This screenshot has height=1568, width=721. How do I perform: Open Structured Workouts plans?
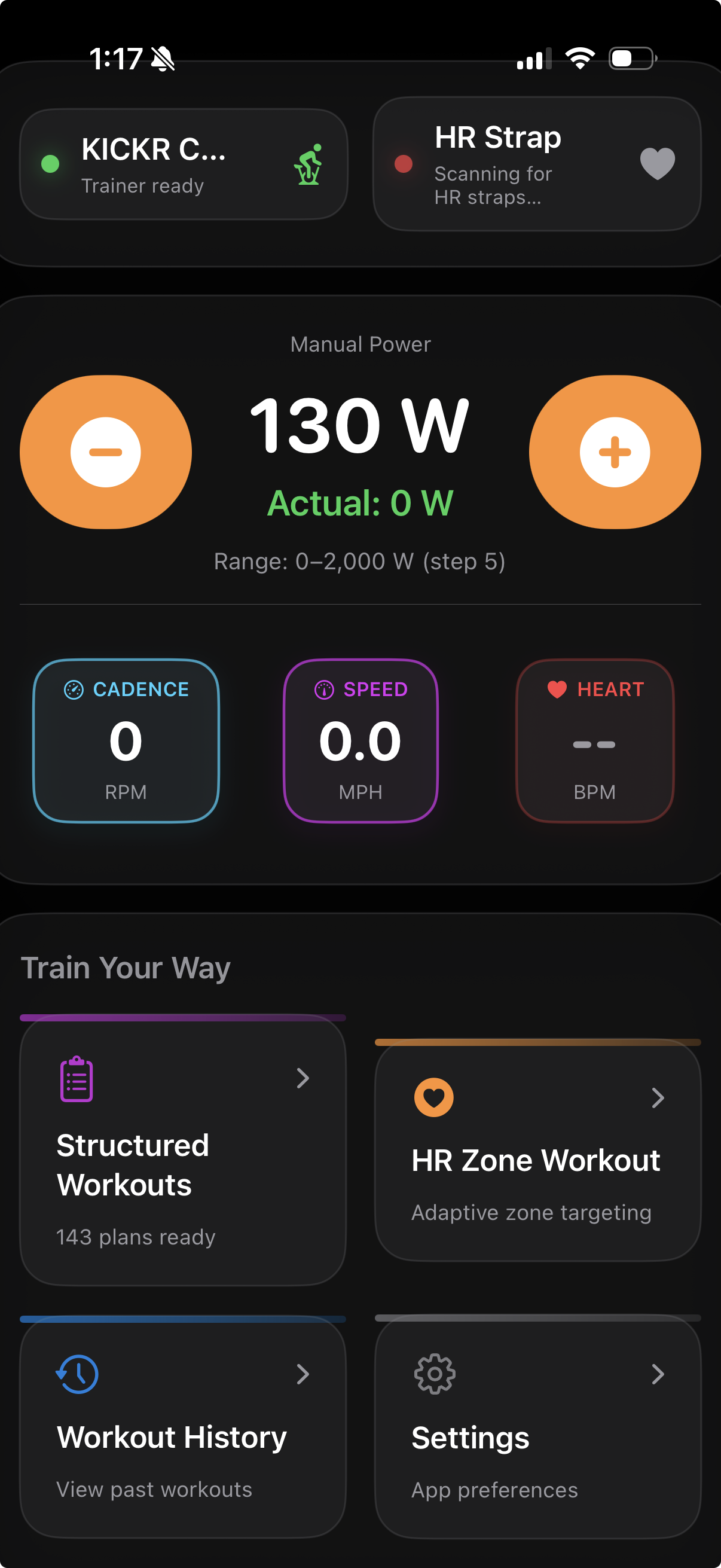click(x=182, y=1151)
